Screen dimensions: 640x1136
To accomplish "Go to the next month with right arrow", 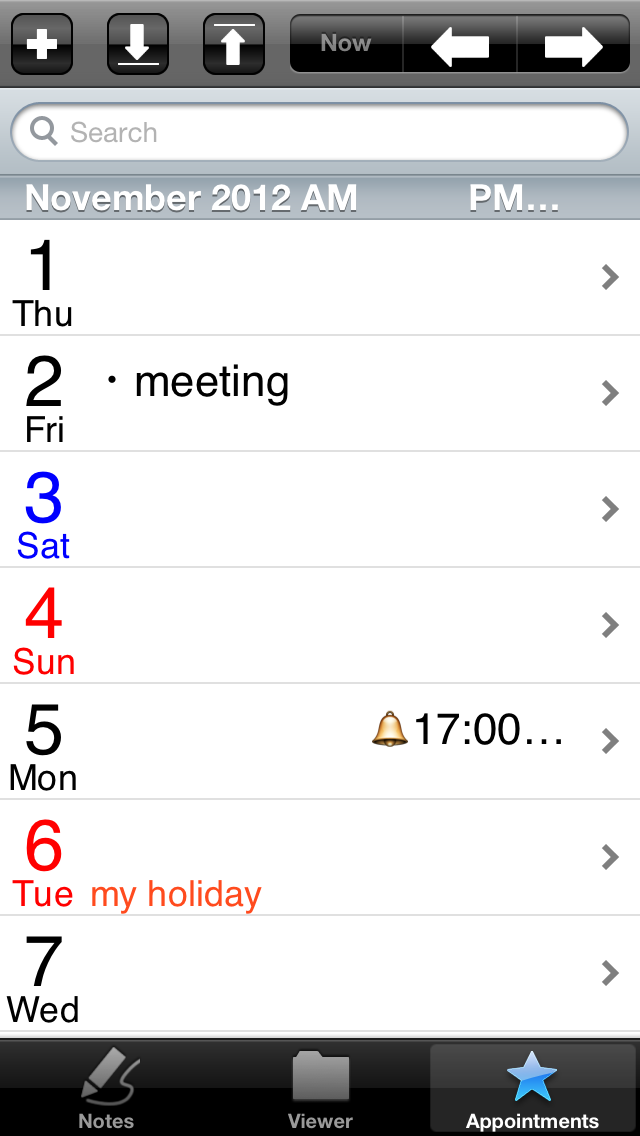I will pos(573,45).
